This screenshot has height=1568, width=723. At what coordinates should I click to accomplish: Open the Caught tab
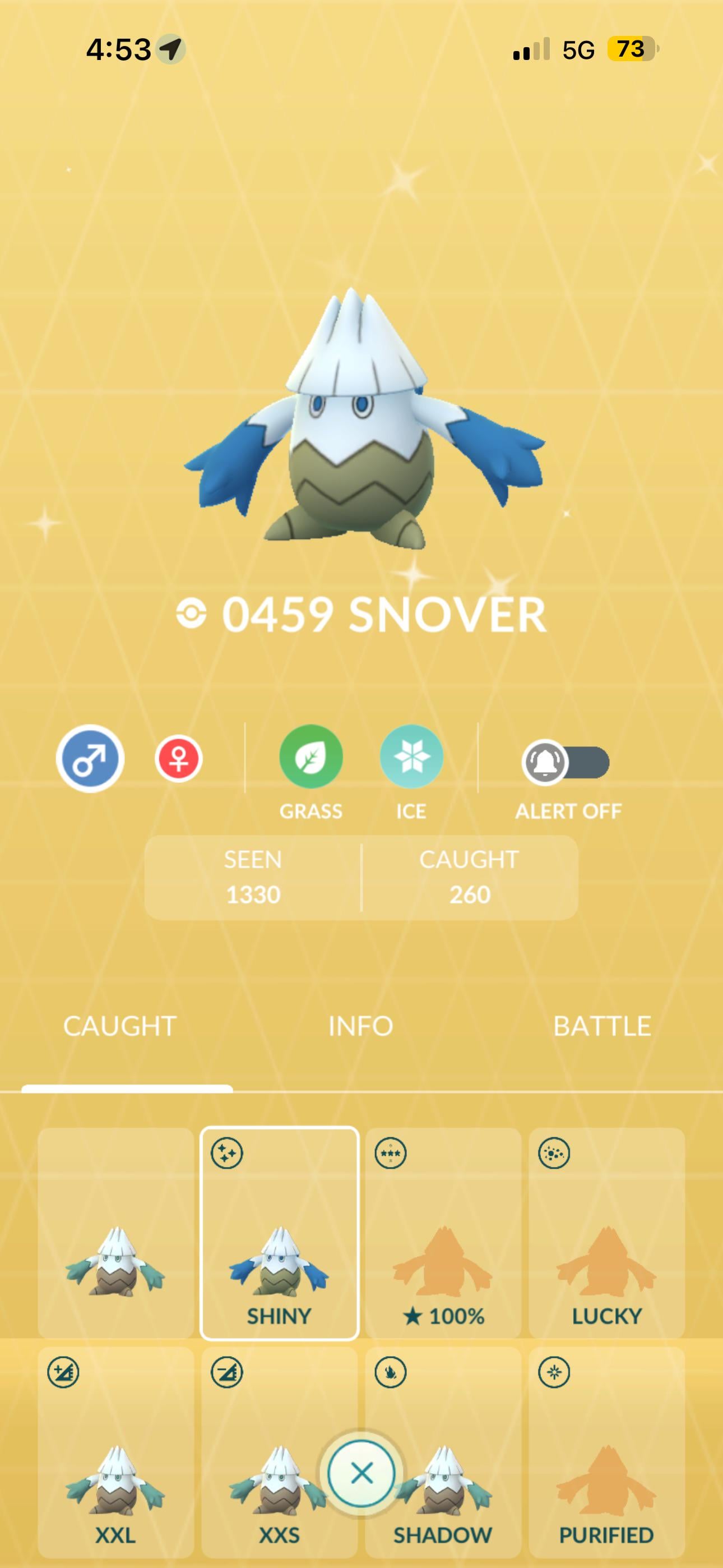[120, 1026]
